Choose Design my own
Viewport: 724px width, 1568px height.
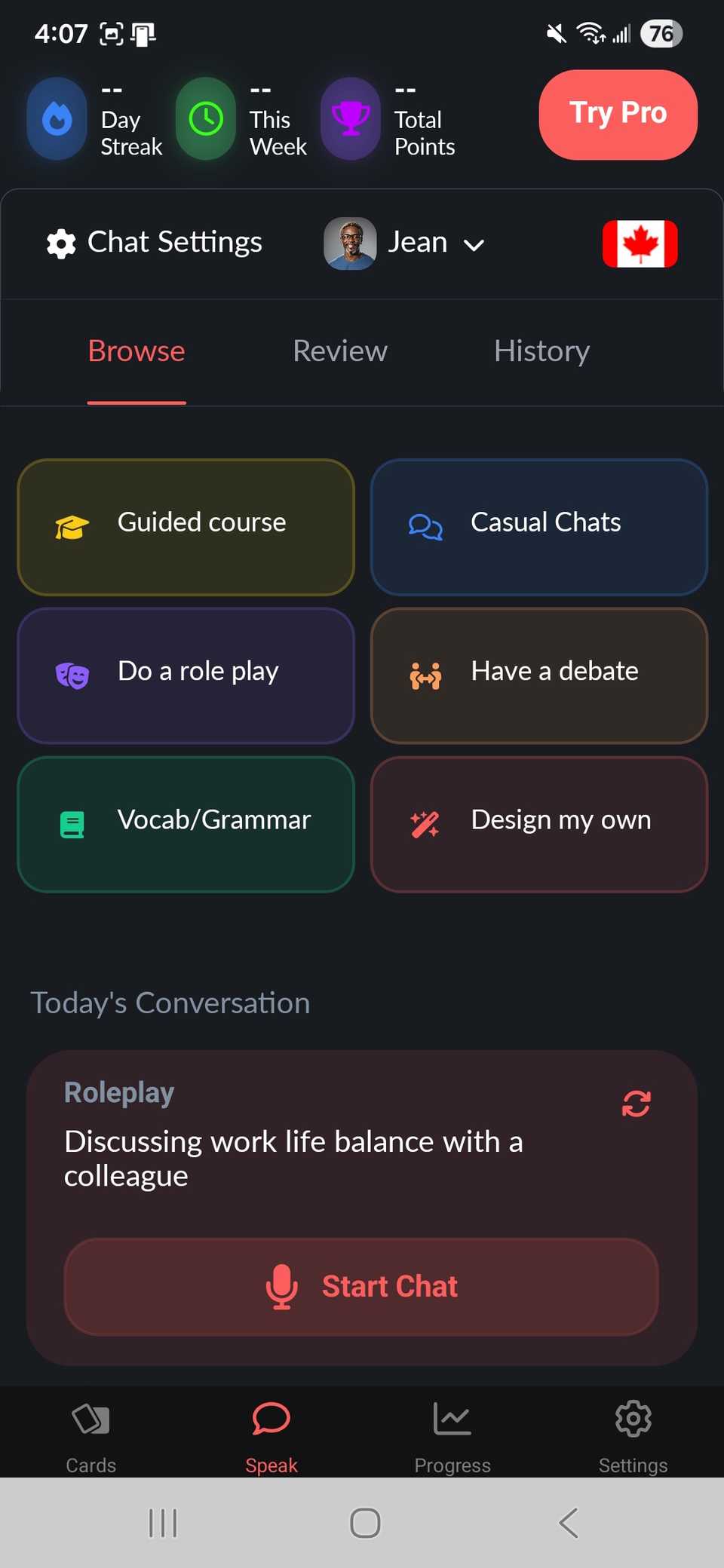(538, 823)
